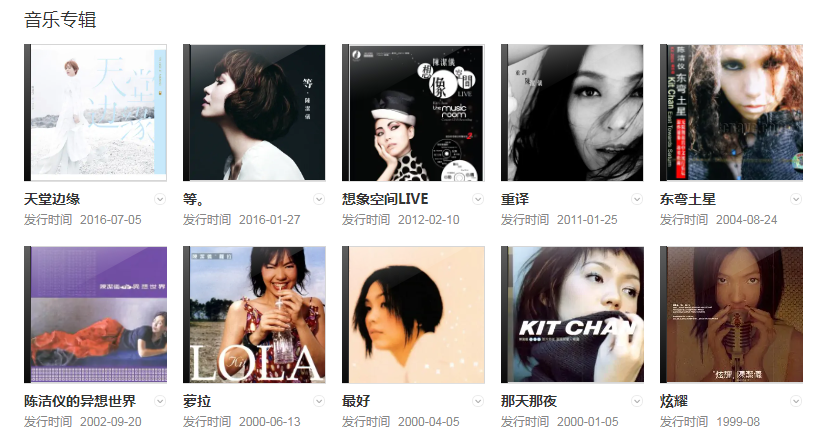Viewport: 820px width, 440px height.
Task: Expand the arrow next to 等。
Action: [x=319, y=199]
